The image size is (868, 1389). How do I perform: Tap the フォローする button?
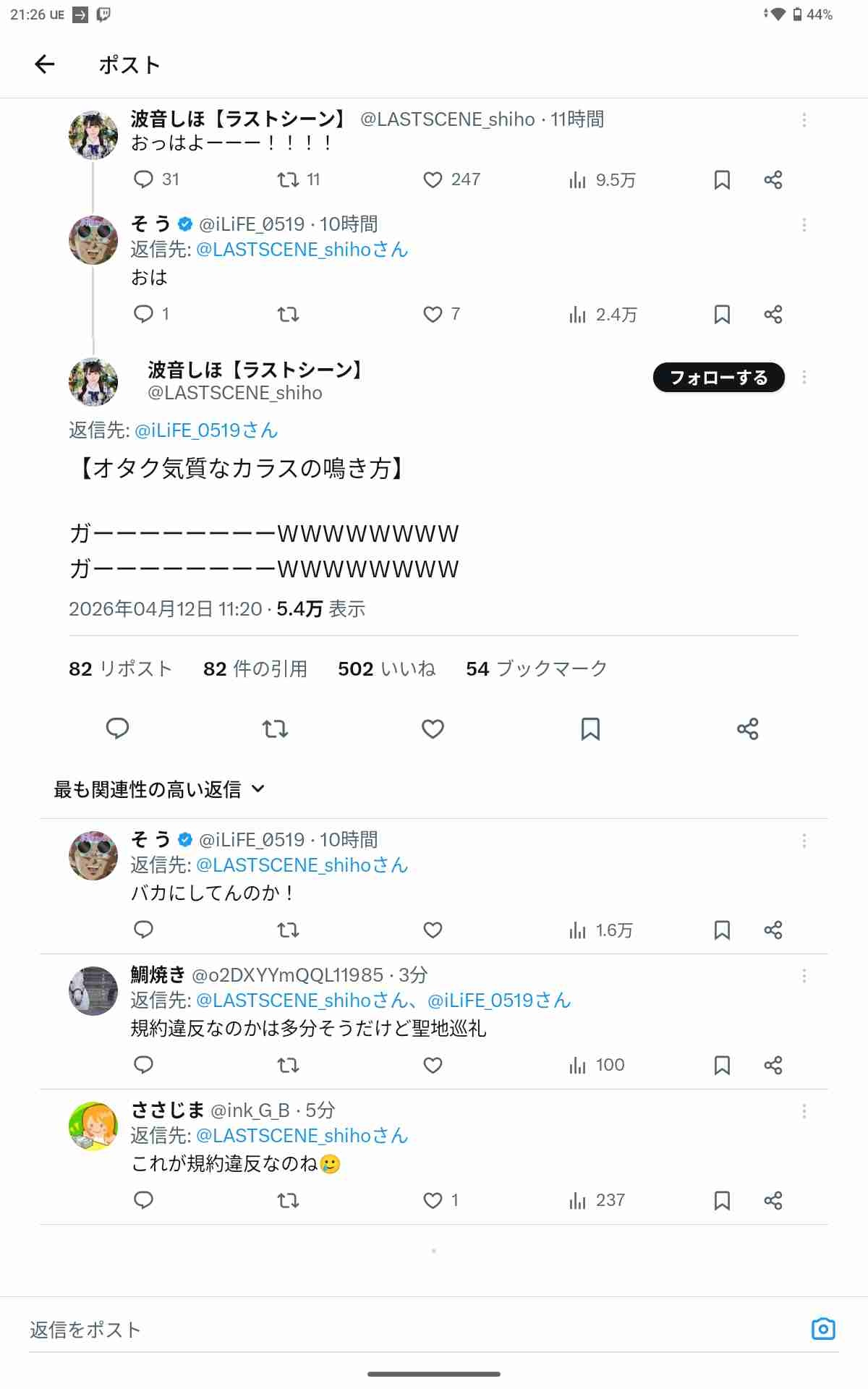tap(718, 378)
